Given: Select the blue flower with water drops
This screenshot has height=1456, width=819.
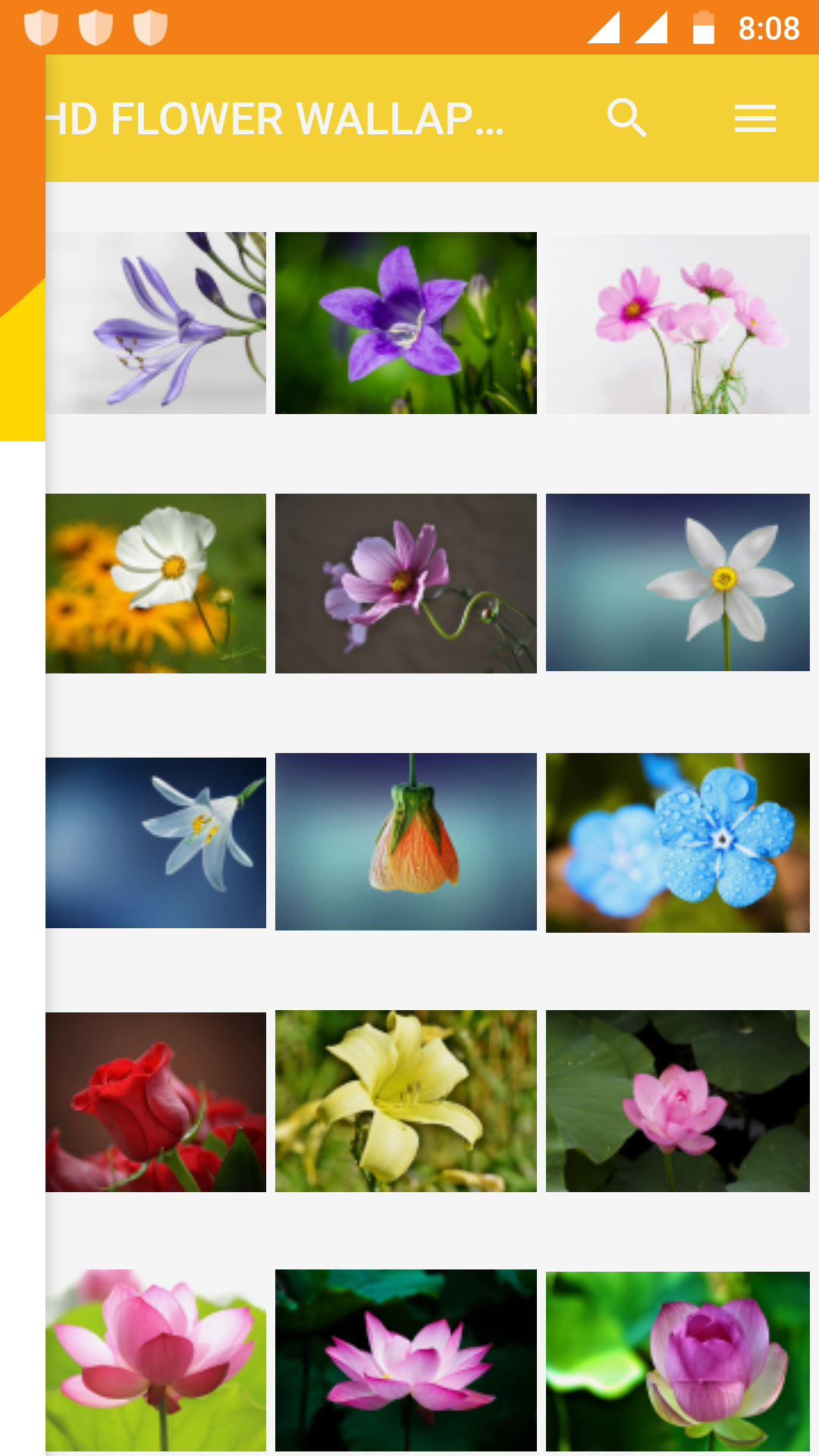Looking at the screenshot, I should [x=678, y=843].
